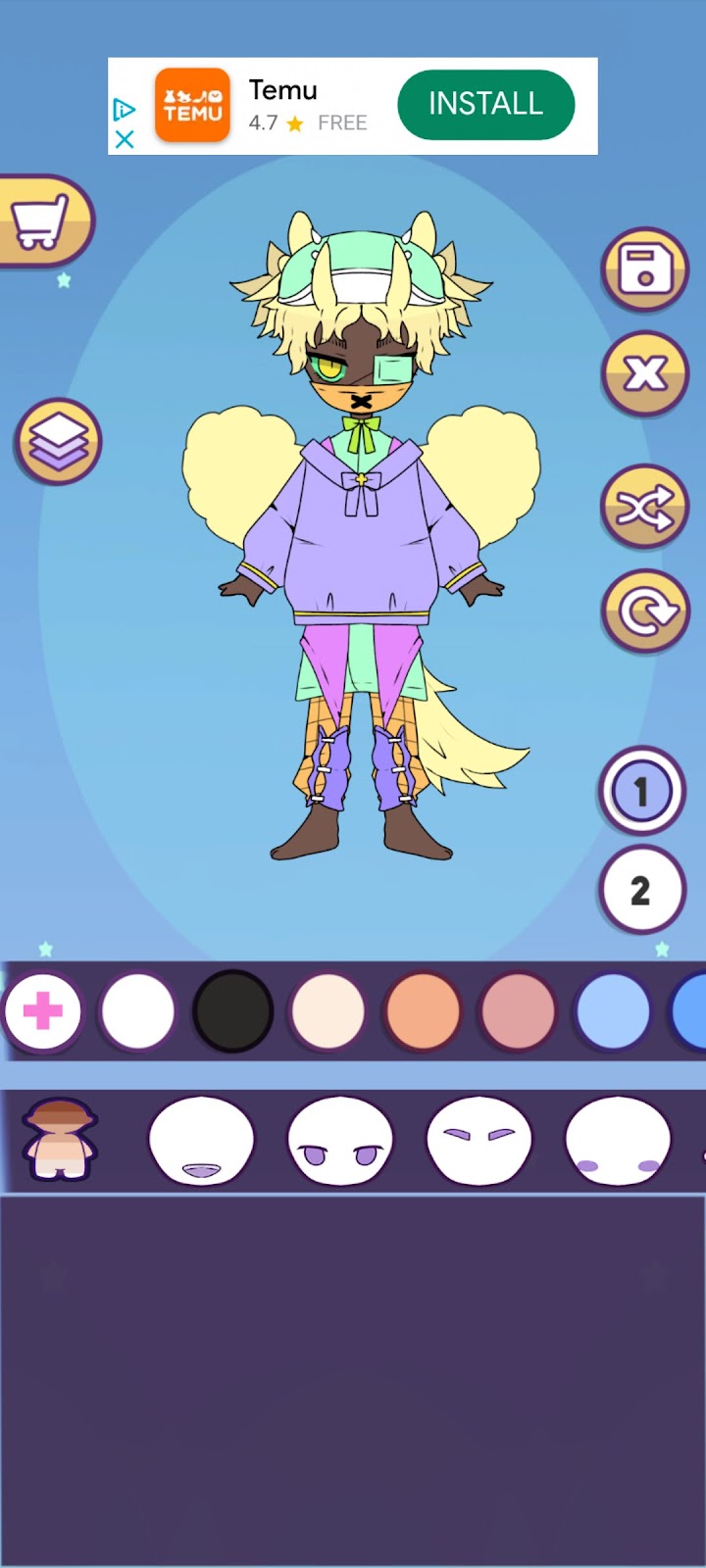Pick the light peach color swatch
The height and width of the screenshot is (1568, 706).
[x=328, y=1011]
